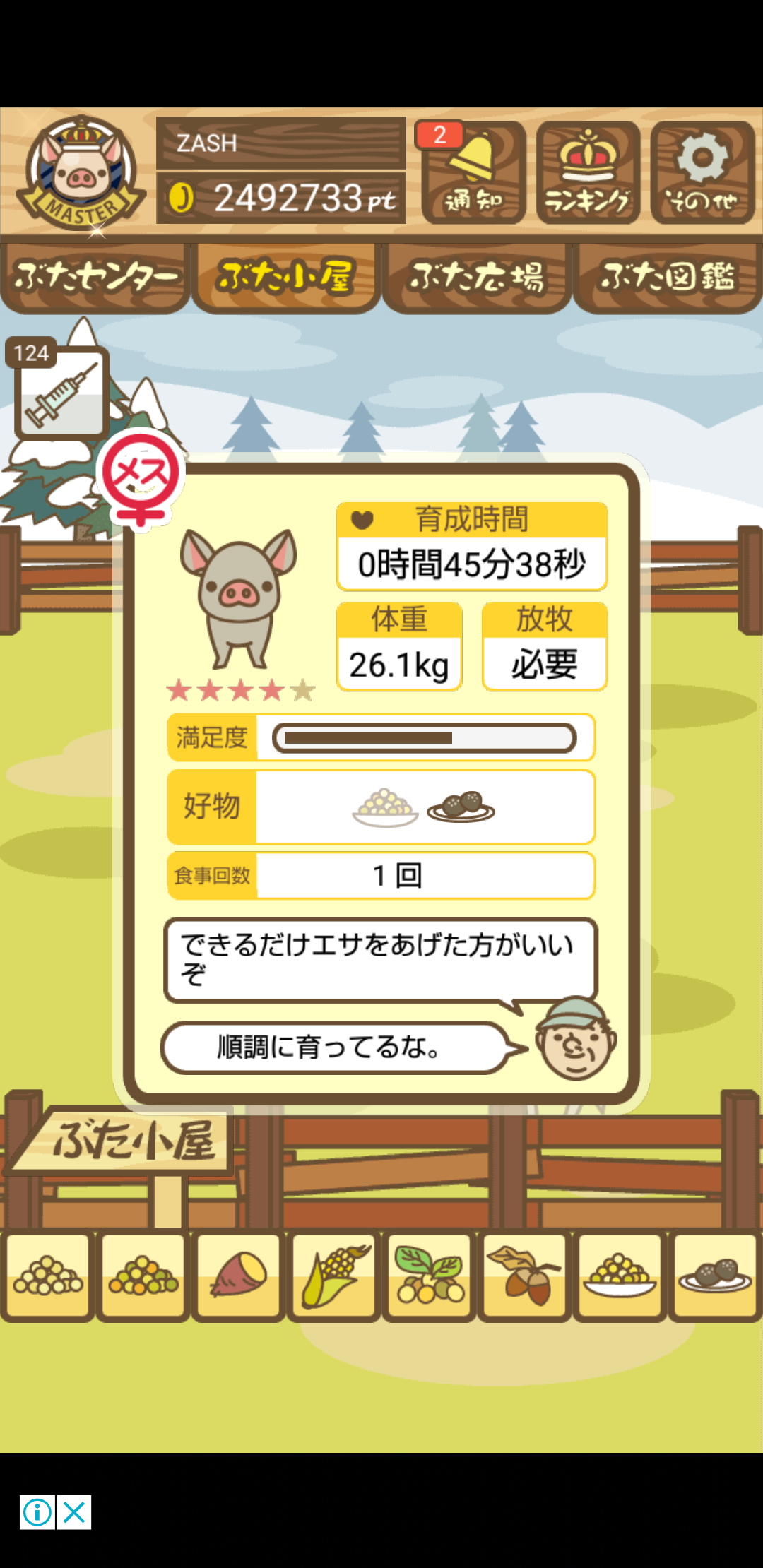Close the ad with the X icon

74,1512
